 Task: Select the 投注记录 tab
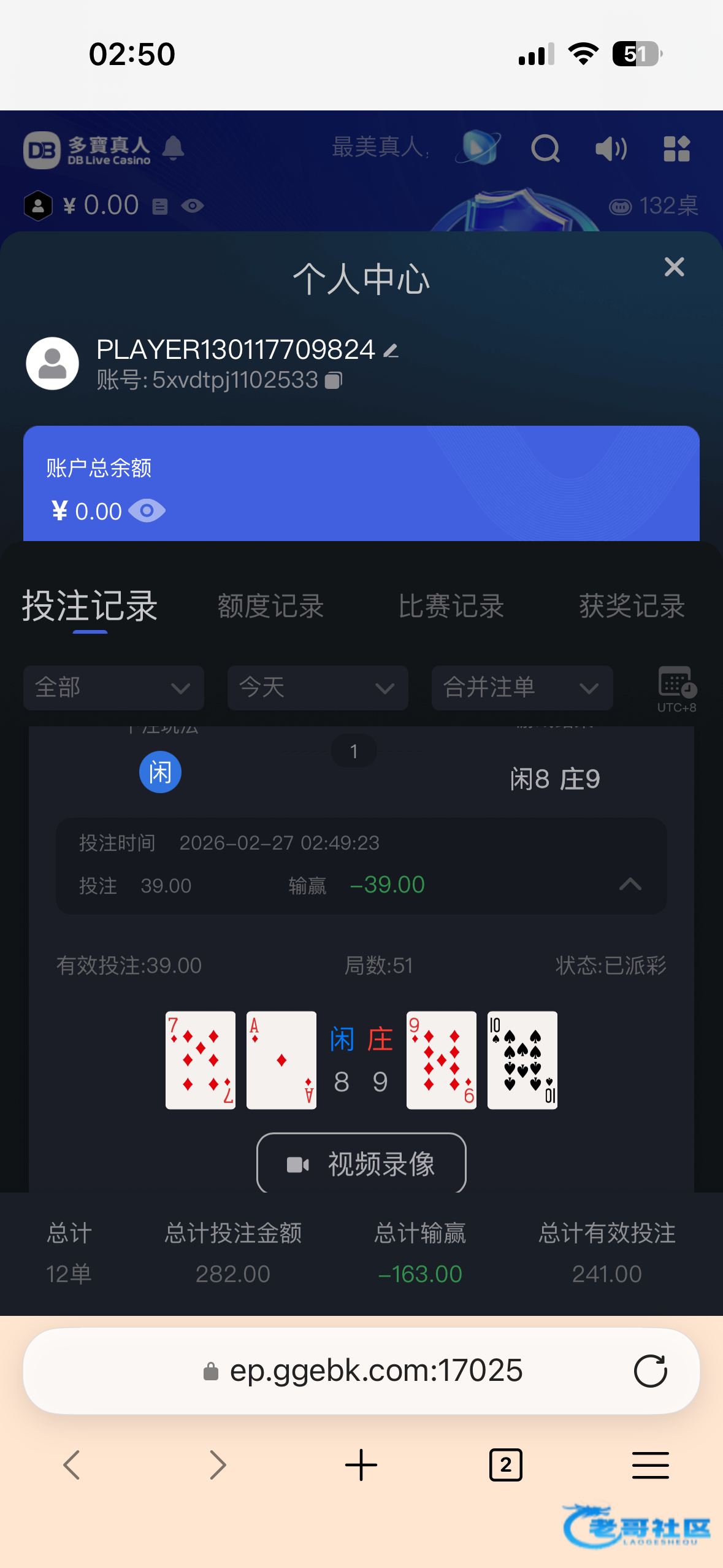[x=90, y=606]
